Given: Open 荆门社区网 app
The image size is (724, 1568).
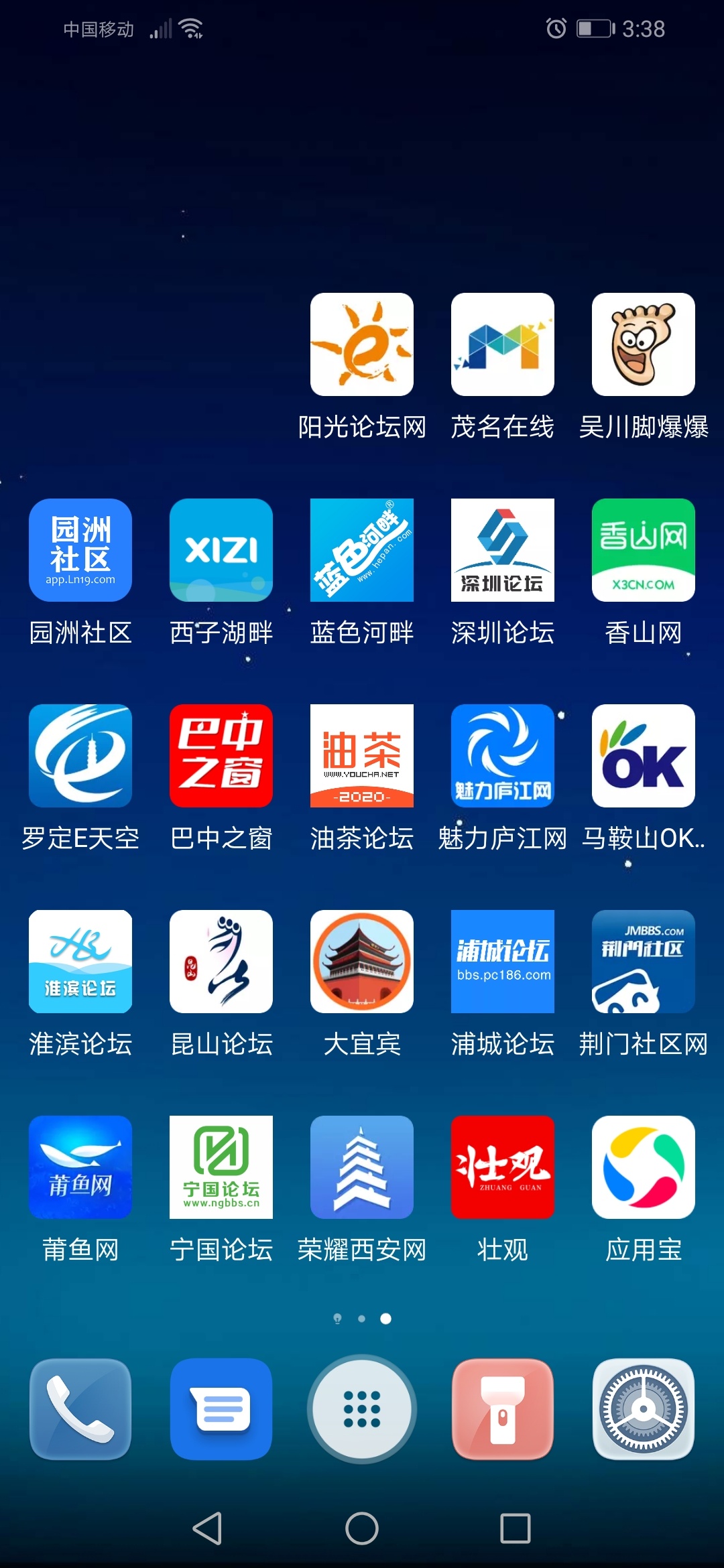Looking at the screenshot, I should (x=644, y=962).
